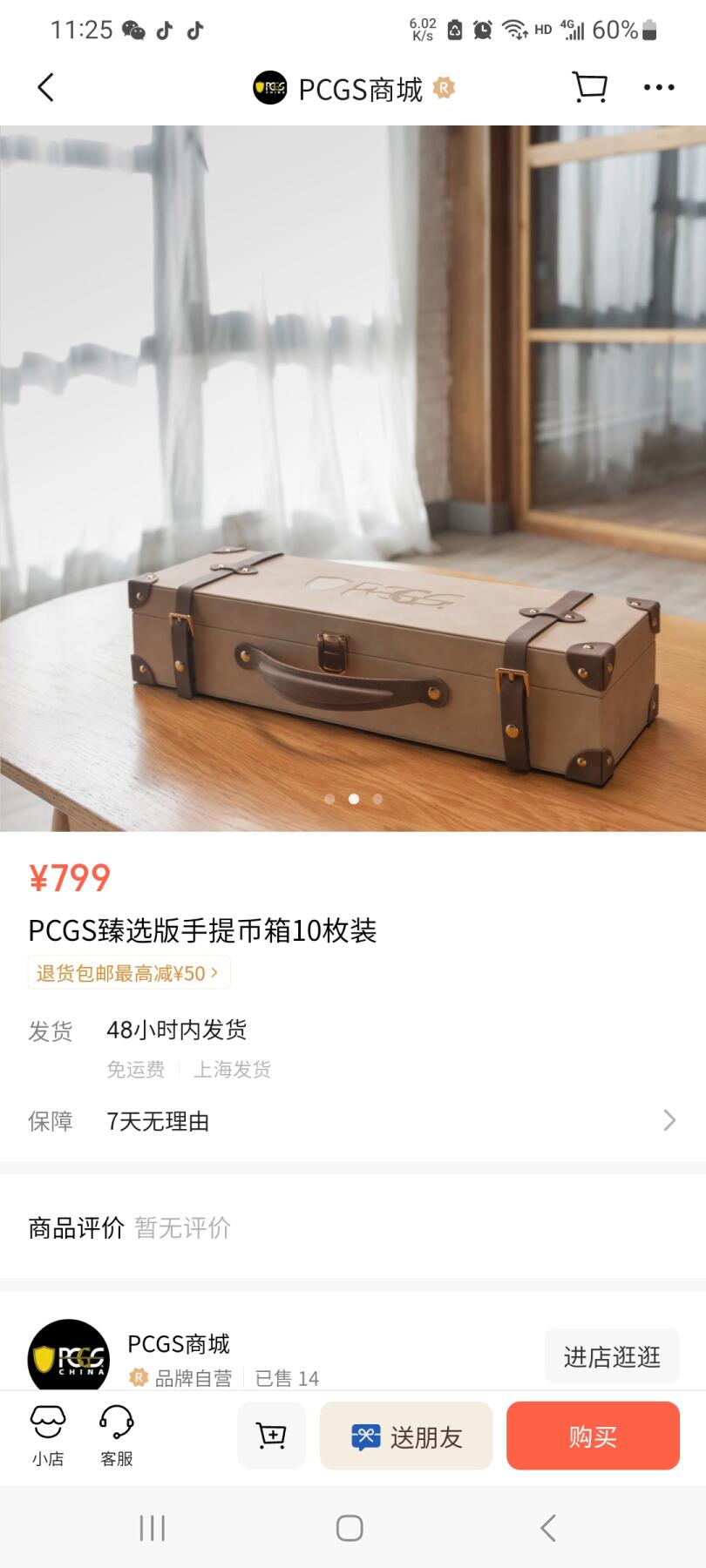Contact 客服 customer service
Screen dimensions: 706x1568
click(116, 1435)
